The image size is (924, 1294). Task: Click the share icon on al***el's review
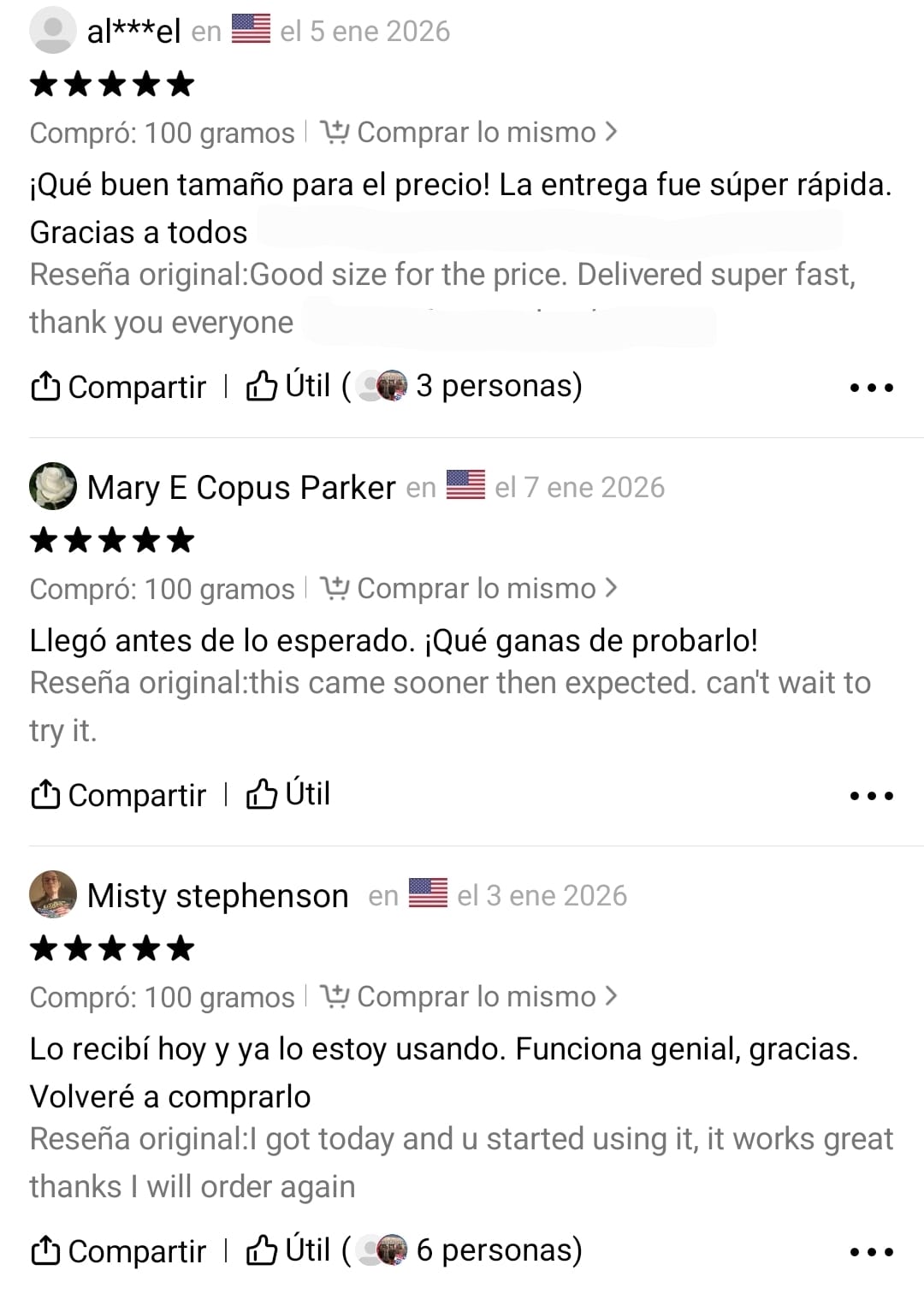(46, 387)
